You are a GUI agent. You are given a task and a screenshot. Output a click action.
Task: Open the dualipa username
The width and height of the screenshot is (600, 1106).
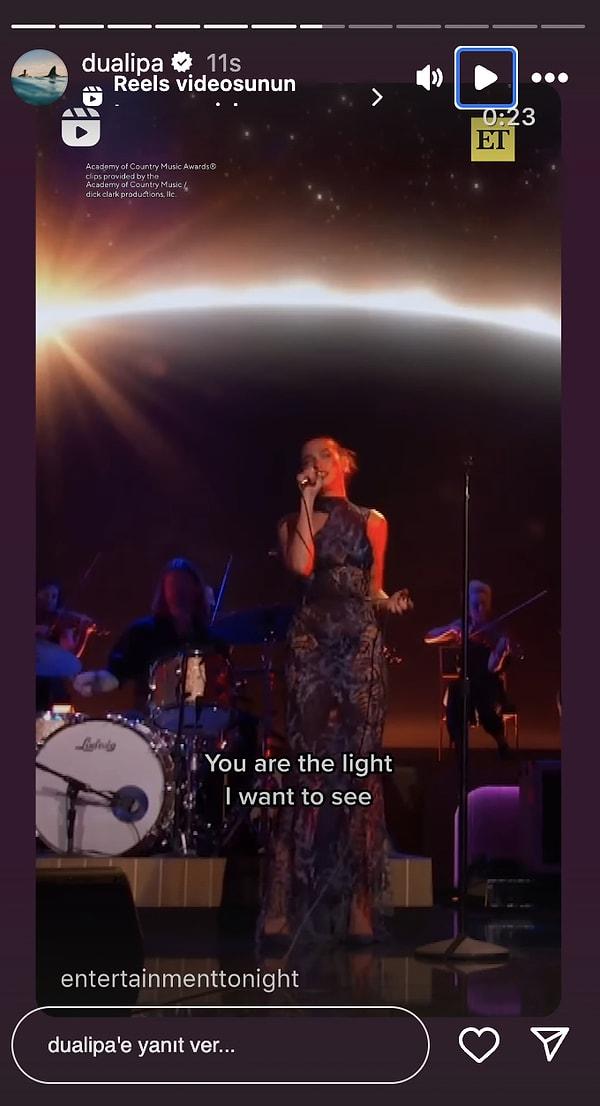click(122, 63)
